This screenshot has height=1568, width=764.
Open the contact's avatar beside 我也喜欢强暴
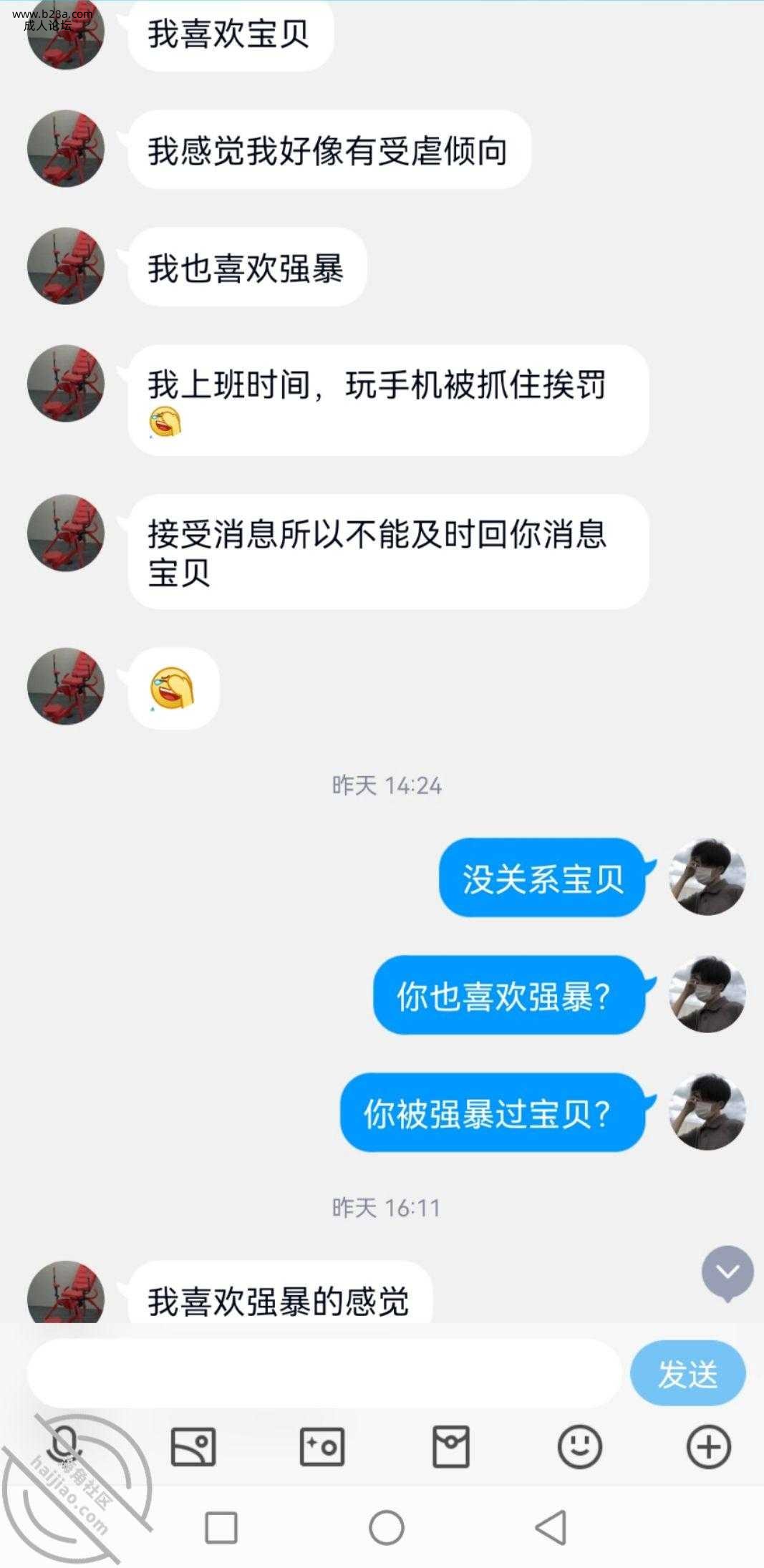click(x=66, y=266)
